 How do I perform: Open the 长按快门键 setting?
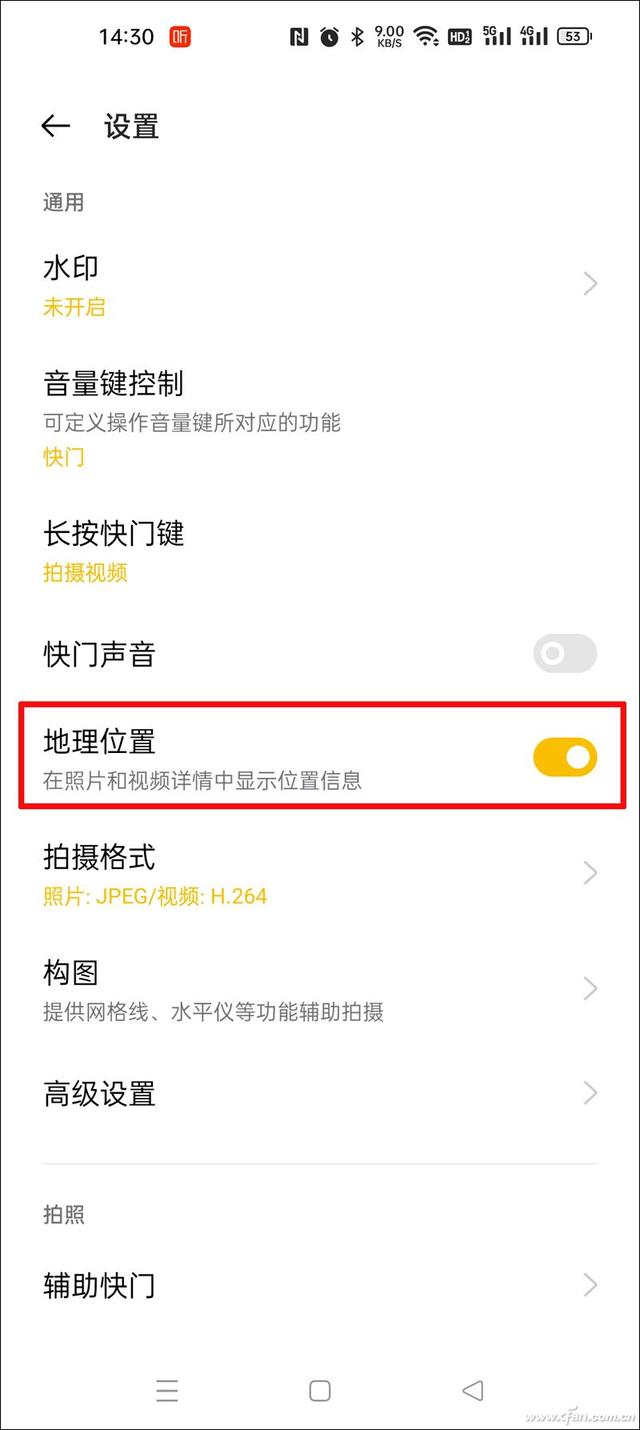pyautogui.click(x=320, y=551)
